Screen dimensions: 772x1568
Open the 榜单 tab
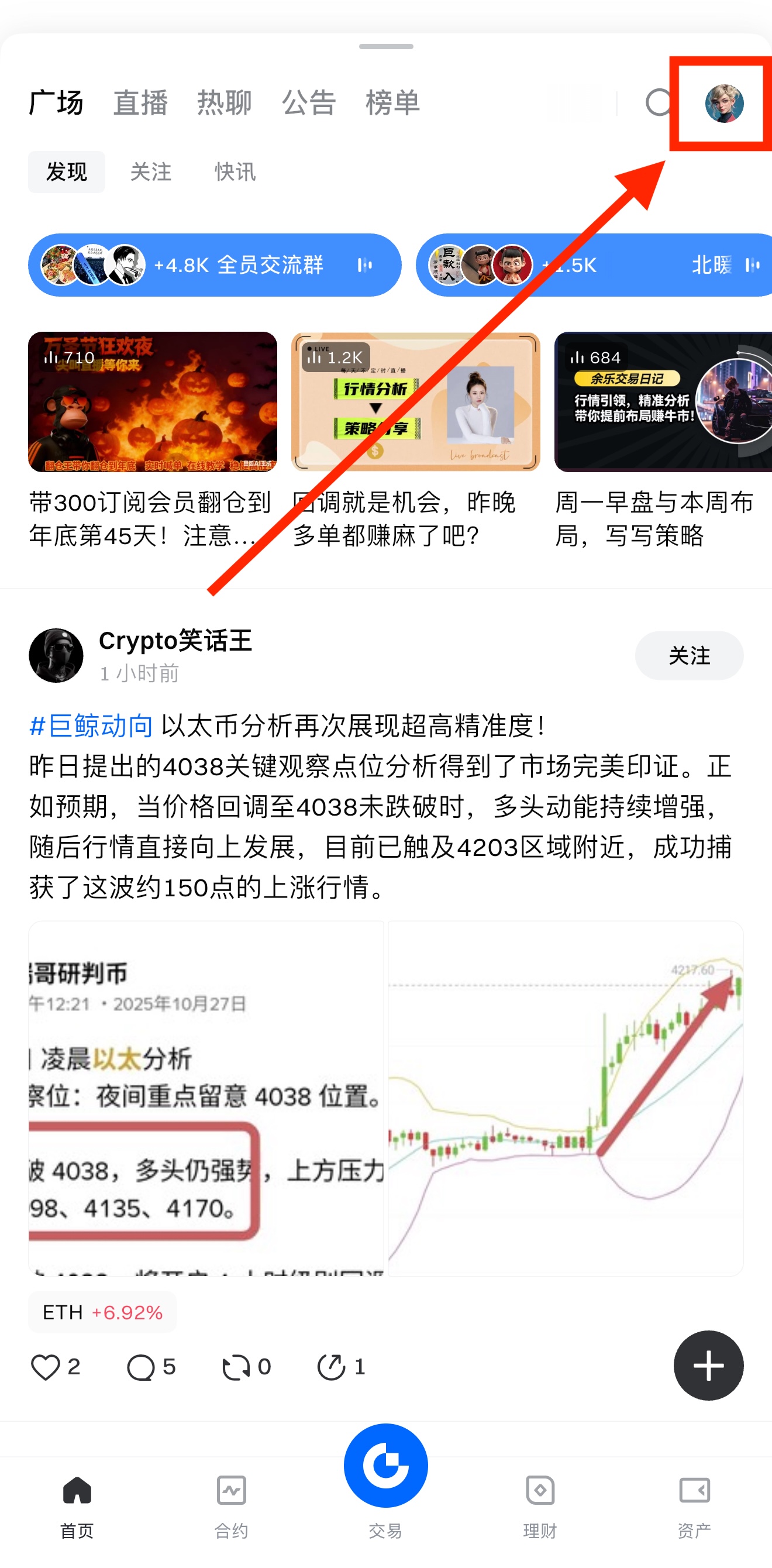[x=392, y=103]
